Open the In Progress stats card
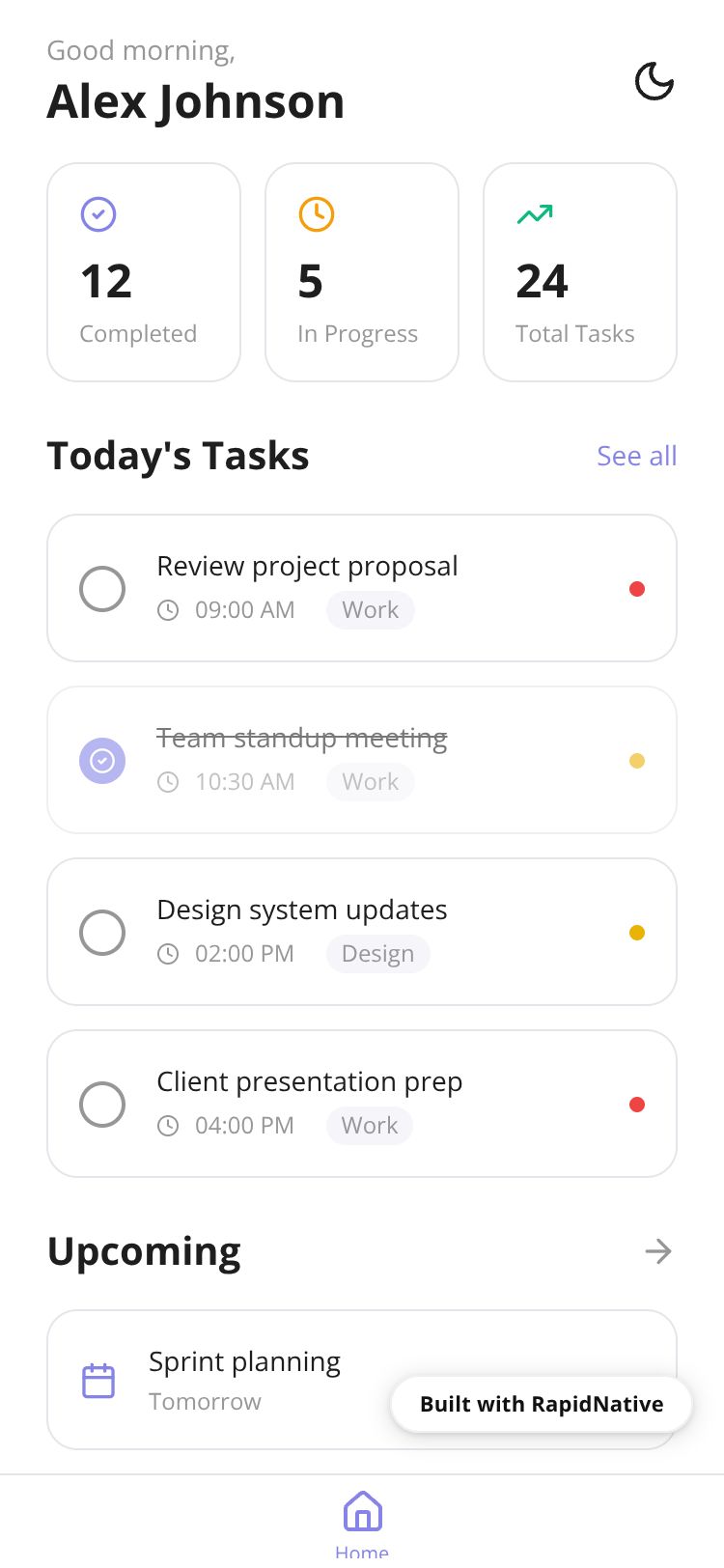Viewport: 724px width, 1568px height. 362,272
